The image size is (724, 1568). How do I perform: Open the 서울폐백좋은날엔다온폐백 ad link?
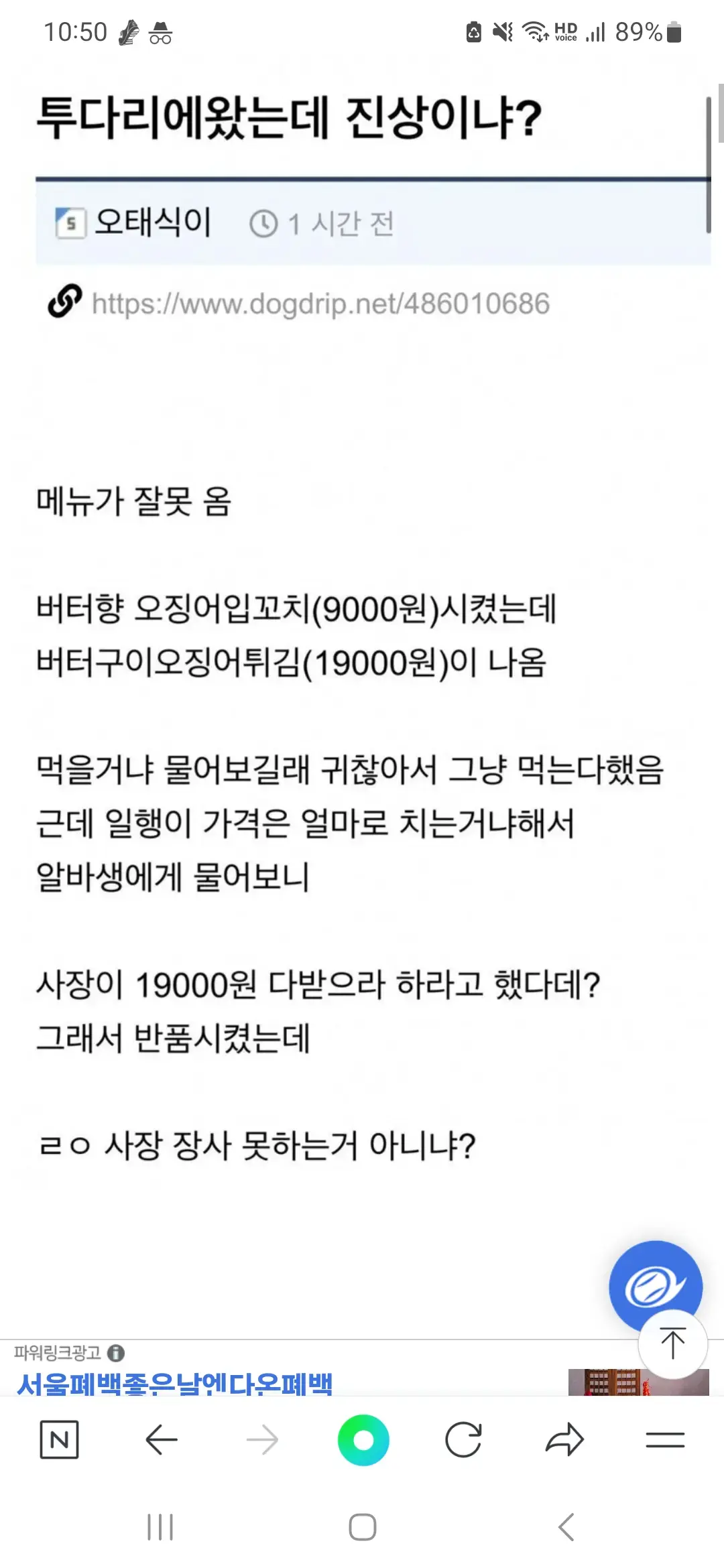tap(174, 1384)
